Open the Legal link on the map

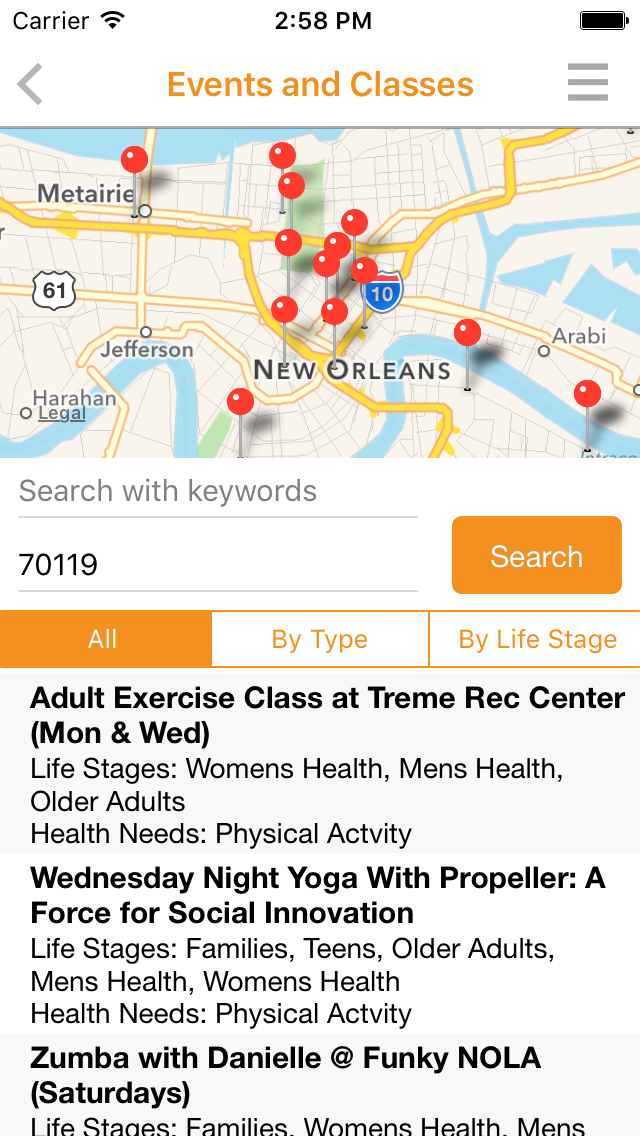[x=61, y=413]
